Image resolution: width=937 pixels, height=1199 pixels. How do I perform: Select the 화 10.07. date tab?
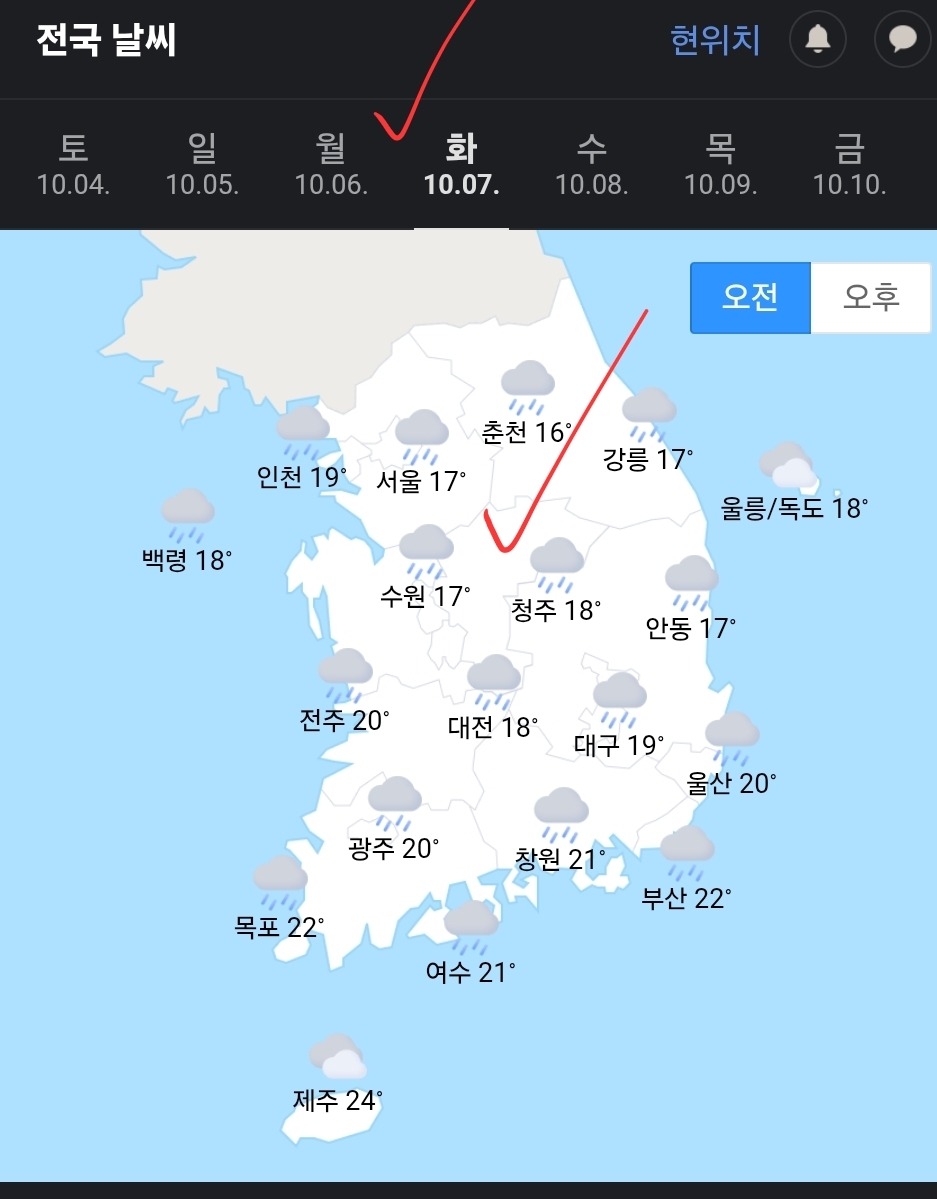(461, 165)
